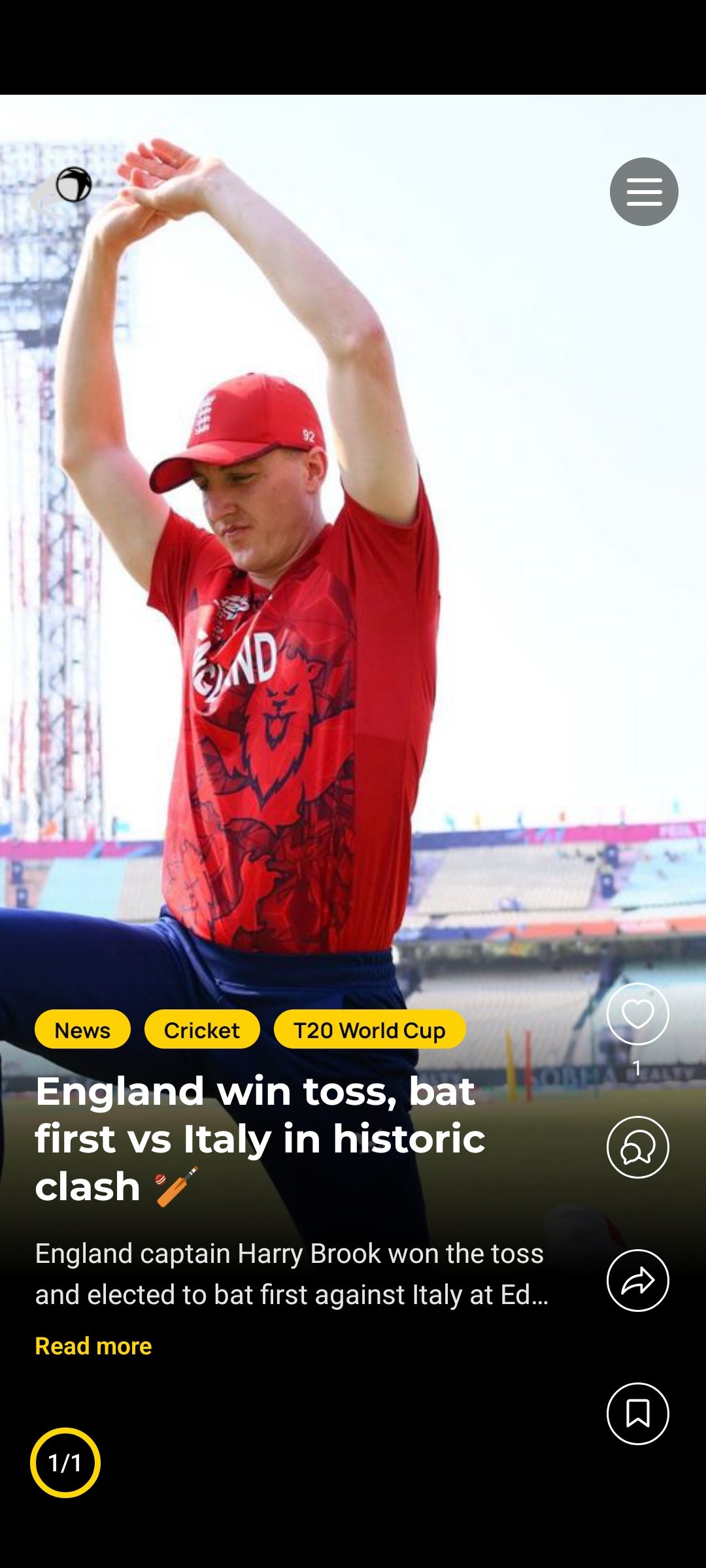The height and width of the screenshot is (1568, 706).
Task: Tap the 1/1 story counter
Action: [65, 1462]
